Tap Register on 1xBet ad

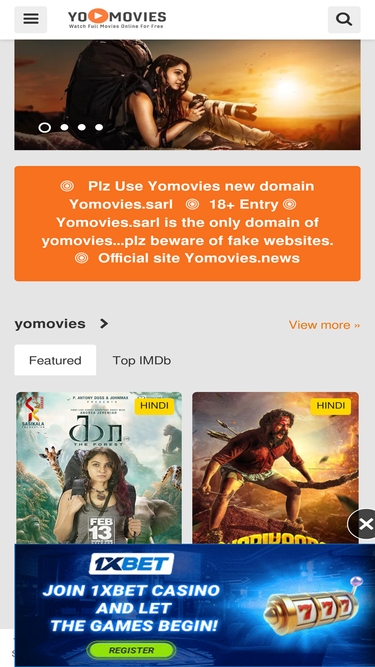tap(131, 650)
